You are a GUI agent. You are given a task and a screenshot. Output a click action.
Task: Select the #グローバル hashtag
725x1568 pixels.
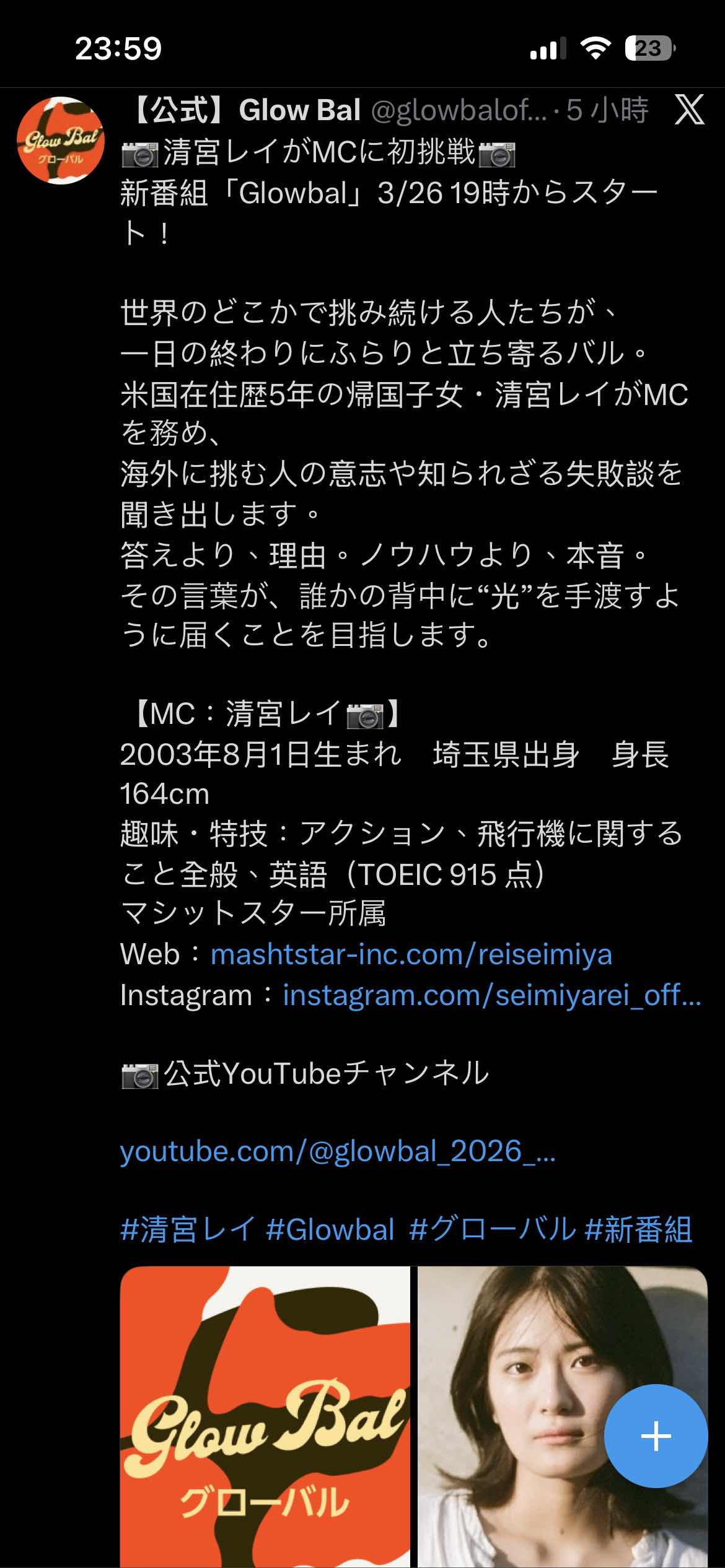coord(492,1229)
